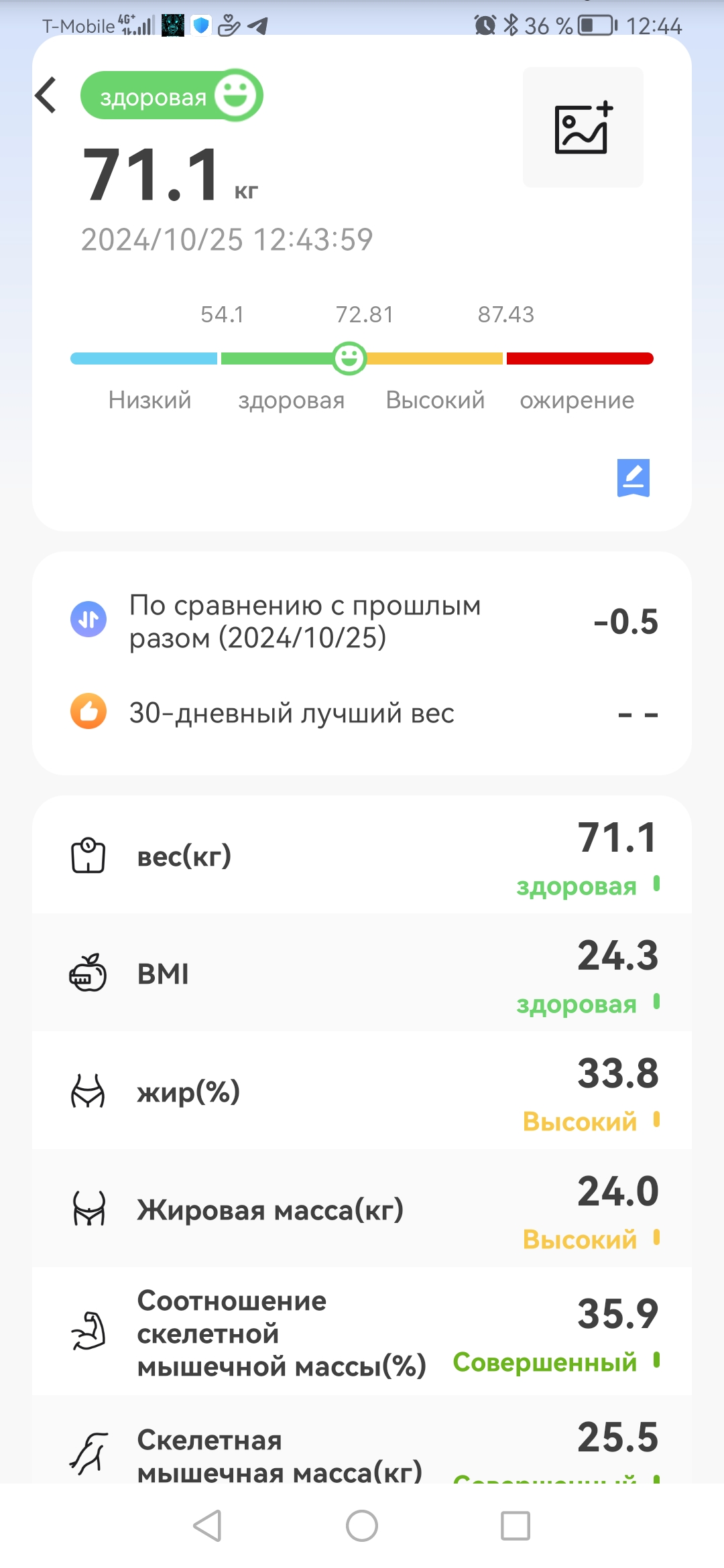Open the Жировая масса(кг) row

tap(362, 1210)
